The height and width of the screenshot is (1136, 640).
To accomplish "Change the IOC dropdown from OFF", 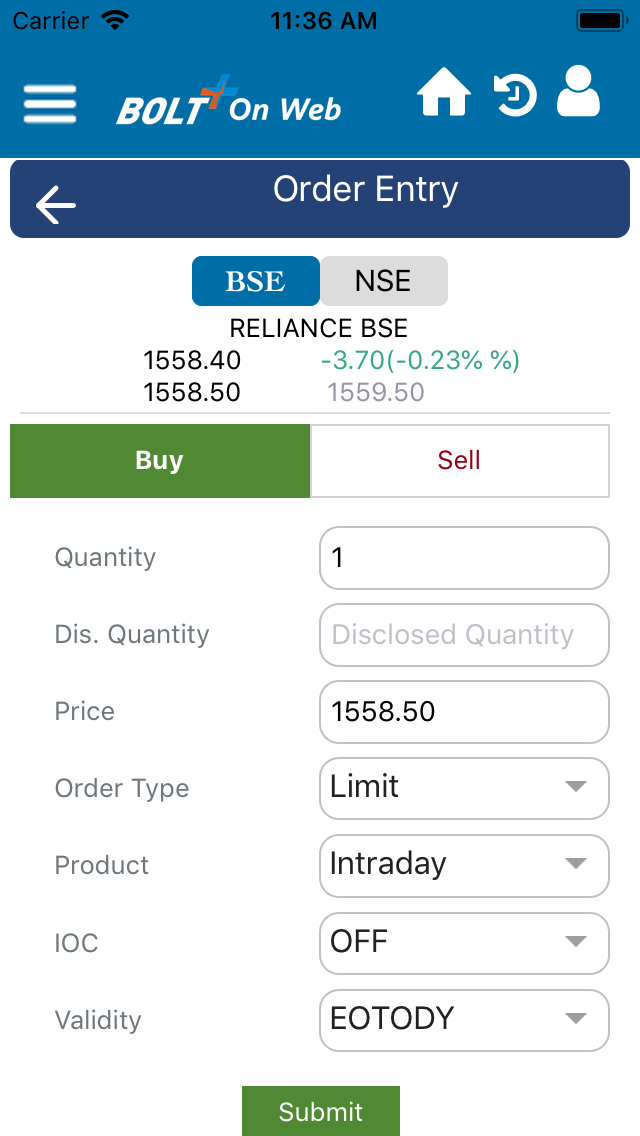I will point(464,943).
